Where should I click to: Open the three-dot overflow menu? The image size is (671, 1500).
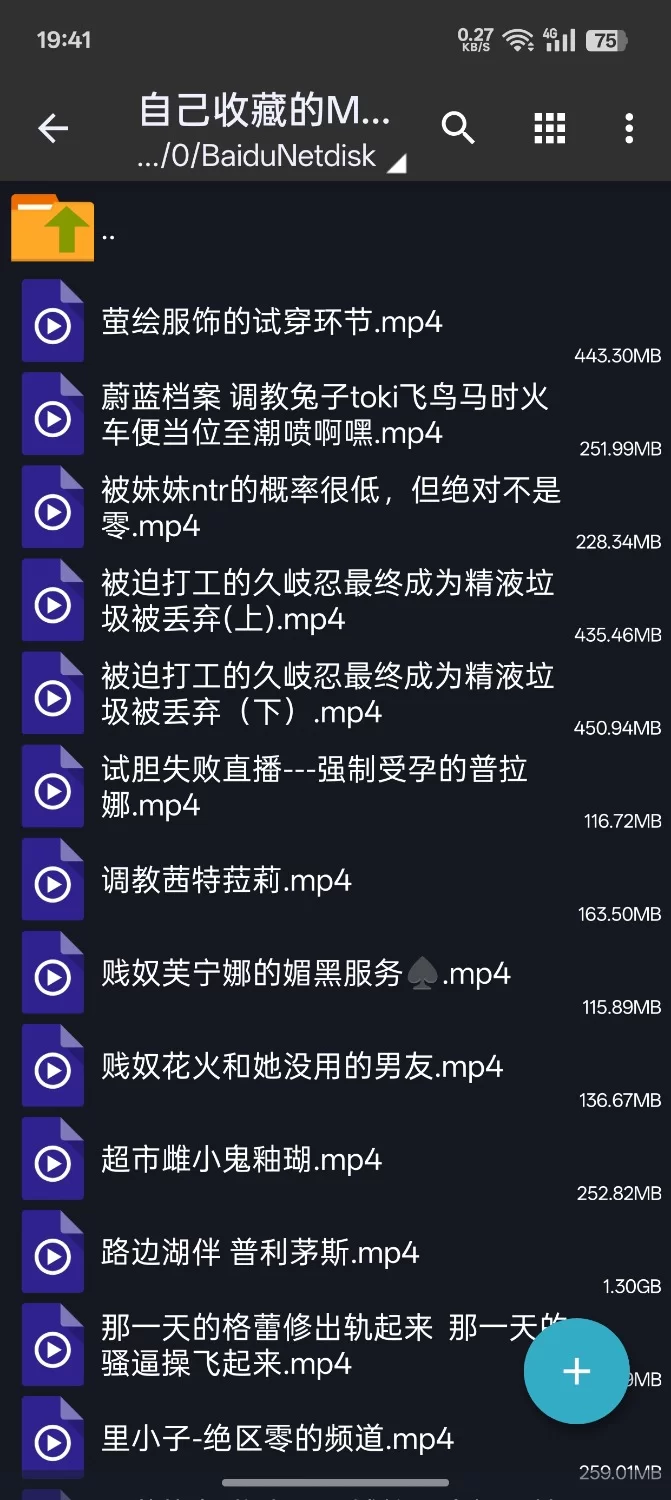(629, 128)
